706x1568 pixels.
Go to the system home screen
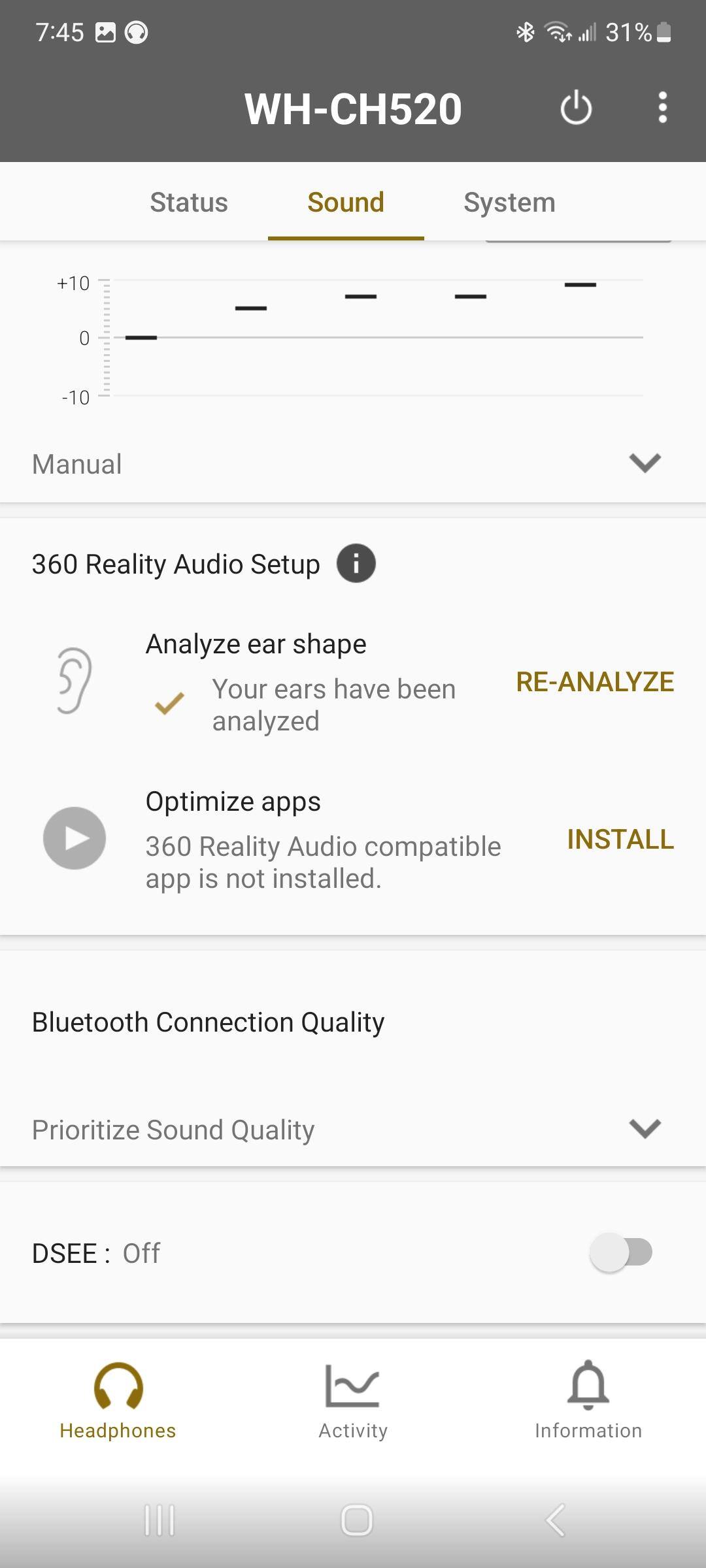[356, 1520]
